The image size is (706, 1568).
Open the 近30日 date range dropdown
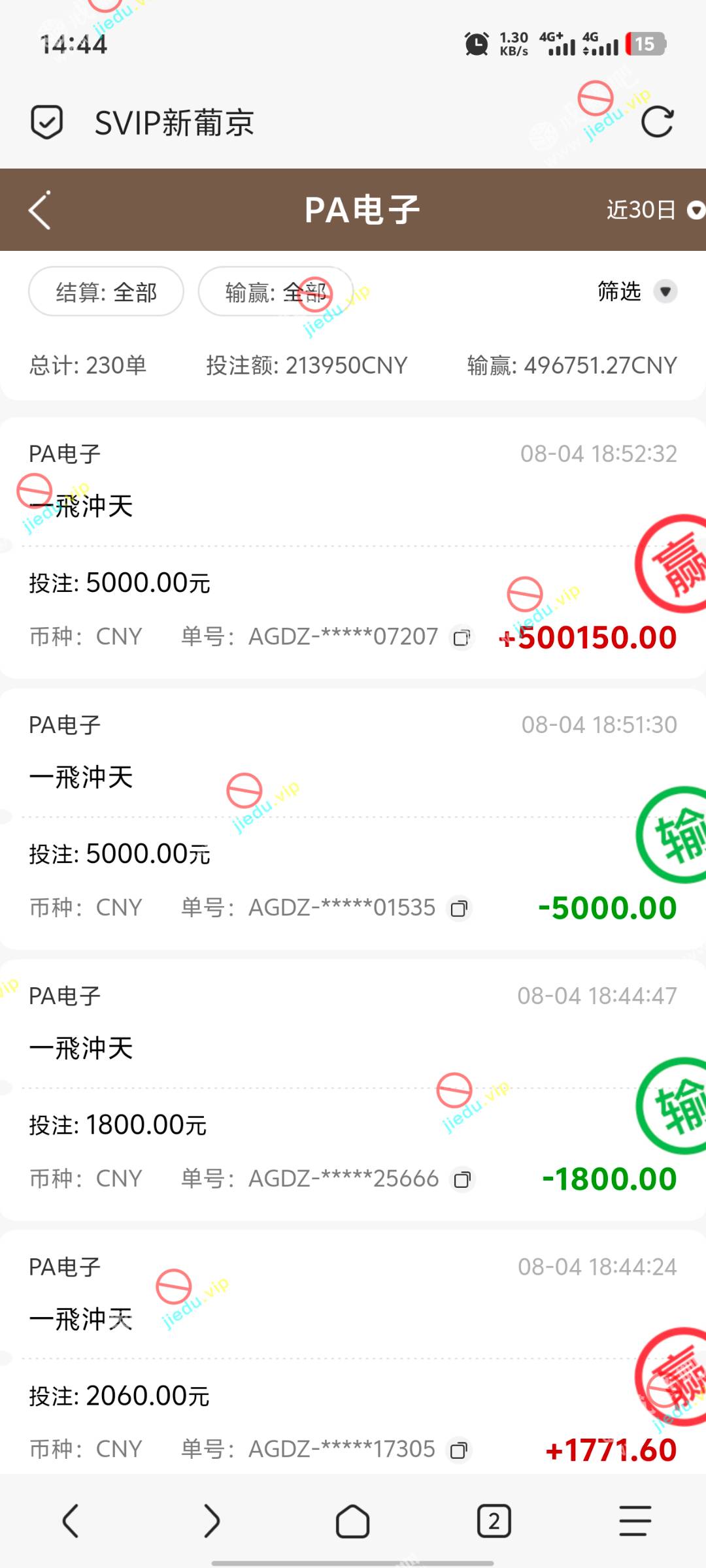654,210
